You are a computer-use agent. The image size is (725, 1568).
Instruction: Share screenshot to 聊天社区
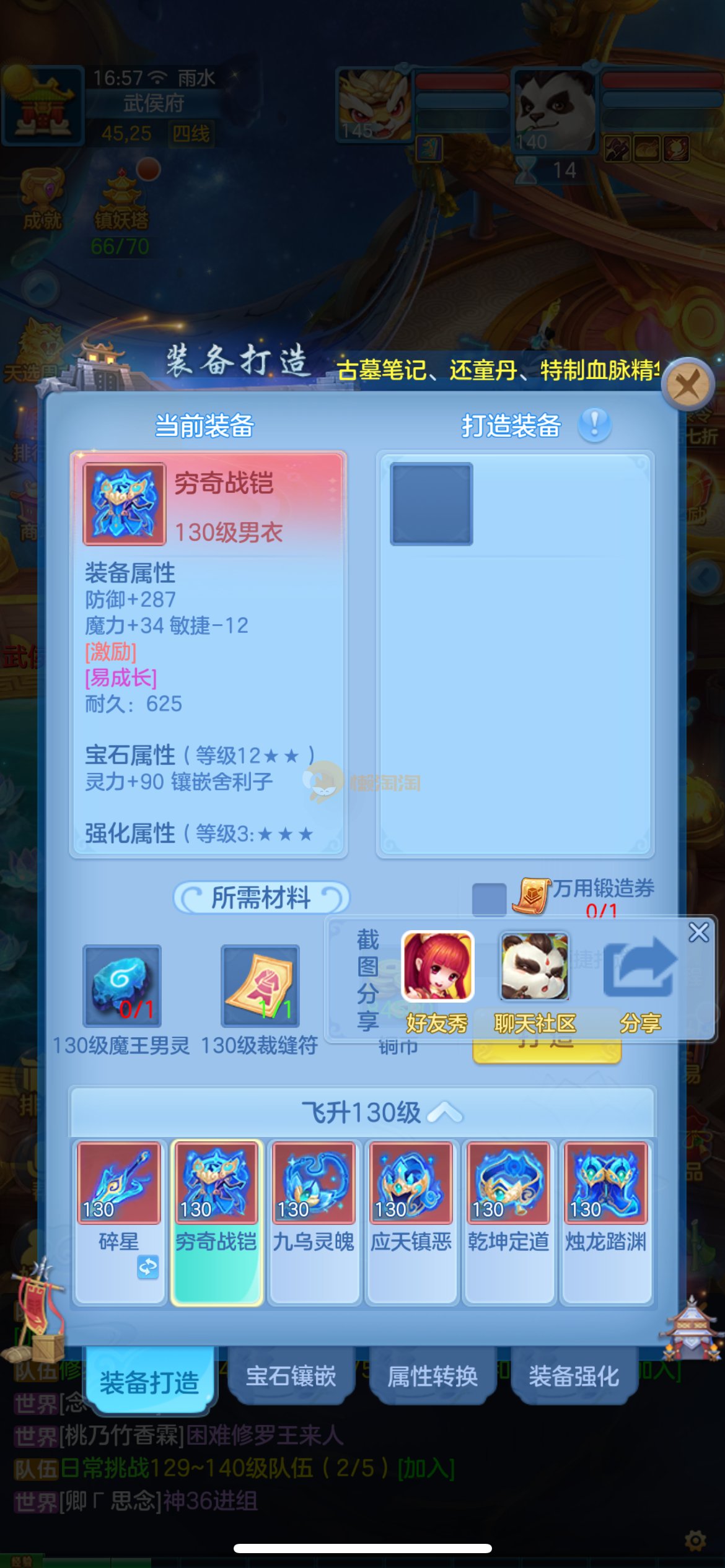click(535, 967)
